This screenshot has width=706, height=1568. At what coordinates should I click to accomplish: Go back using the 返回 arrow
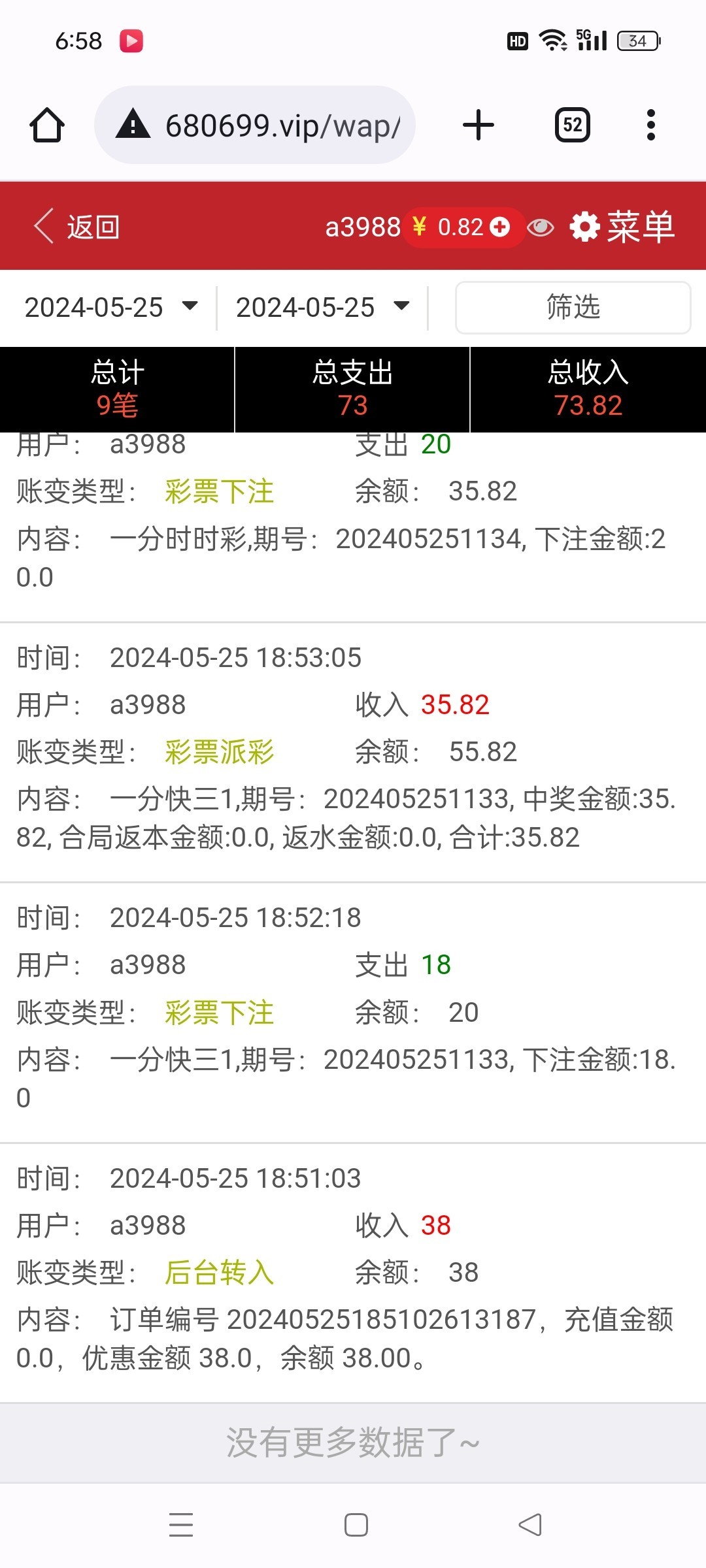coord(76,227)
